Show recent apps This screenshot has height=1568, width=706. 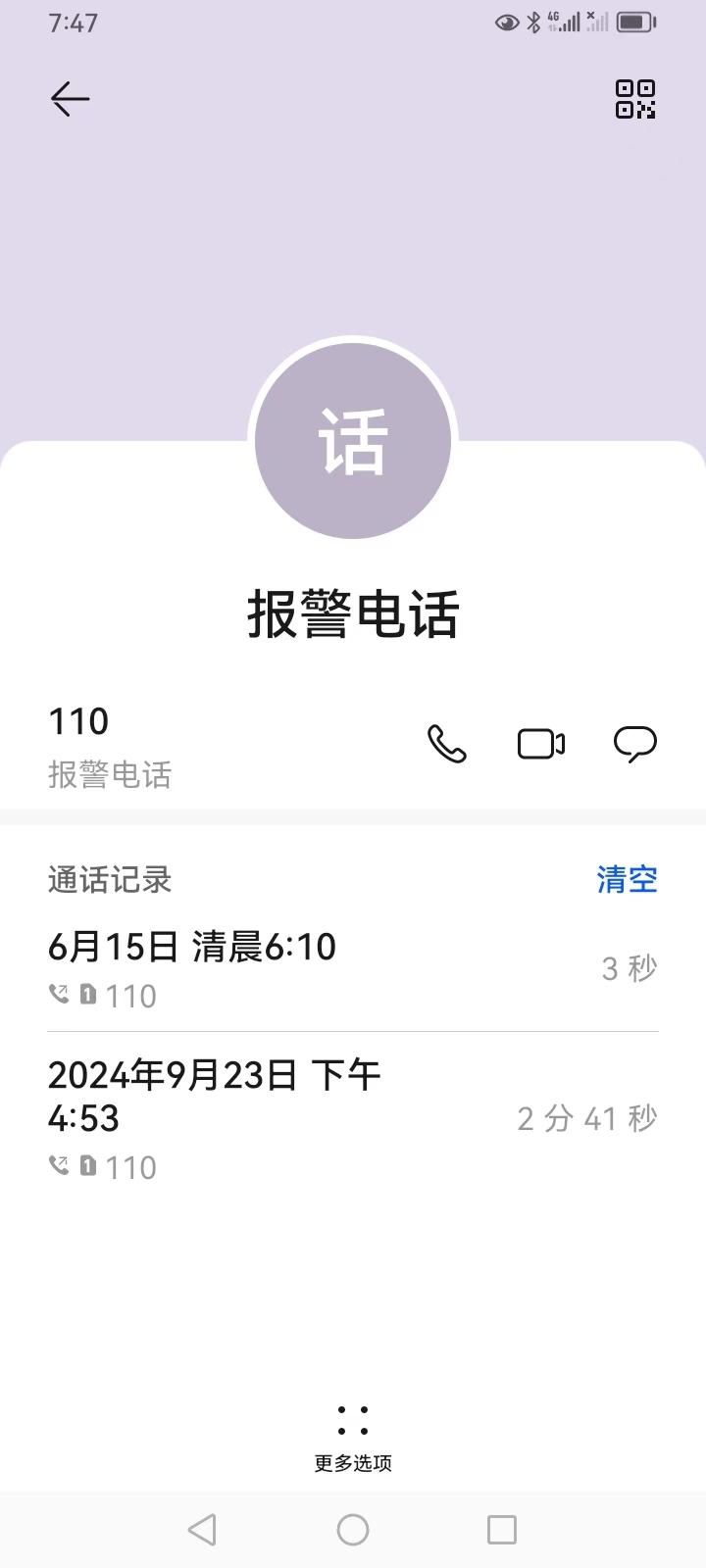(x=501, y=1529)
